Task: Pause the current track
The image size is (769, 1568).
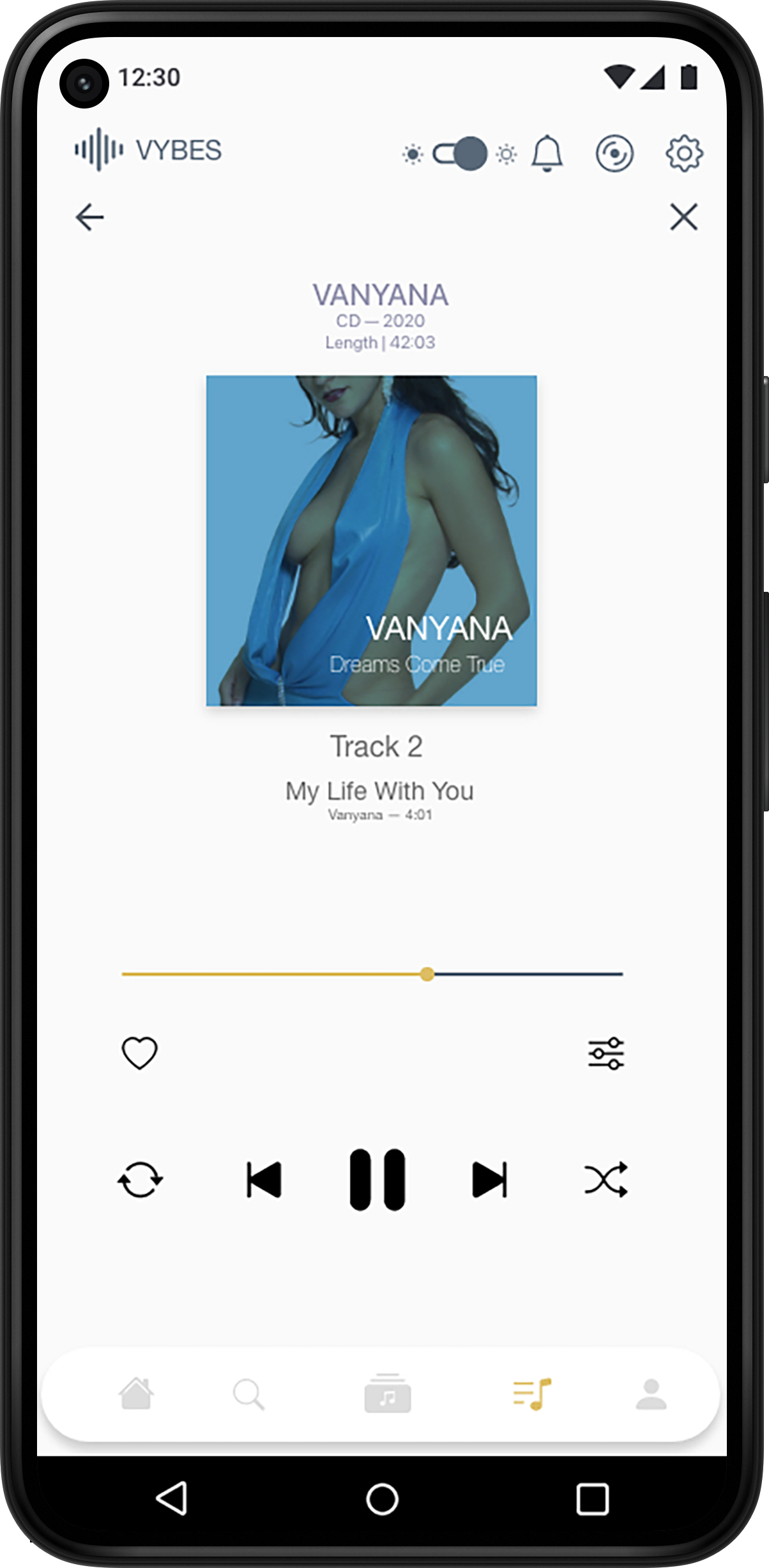Action: pyautogui.click(x=377, y=1180)
